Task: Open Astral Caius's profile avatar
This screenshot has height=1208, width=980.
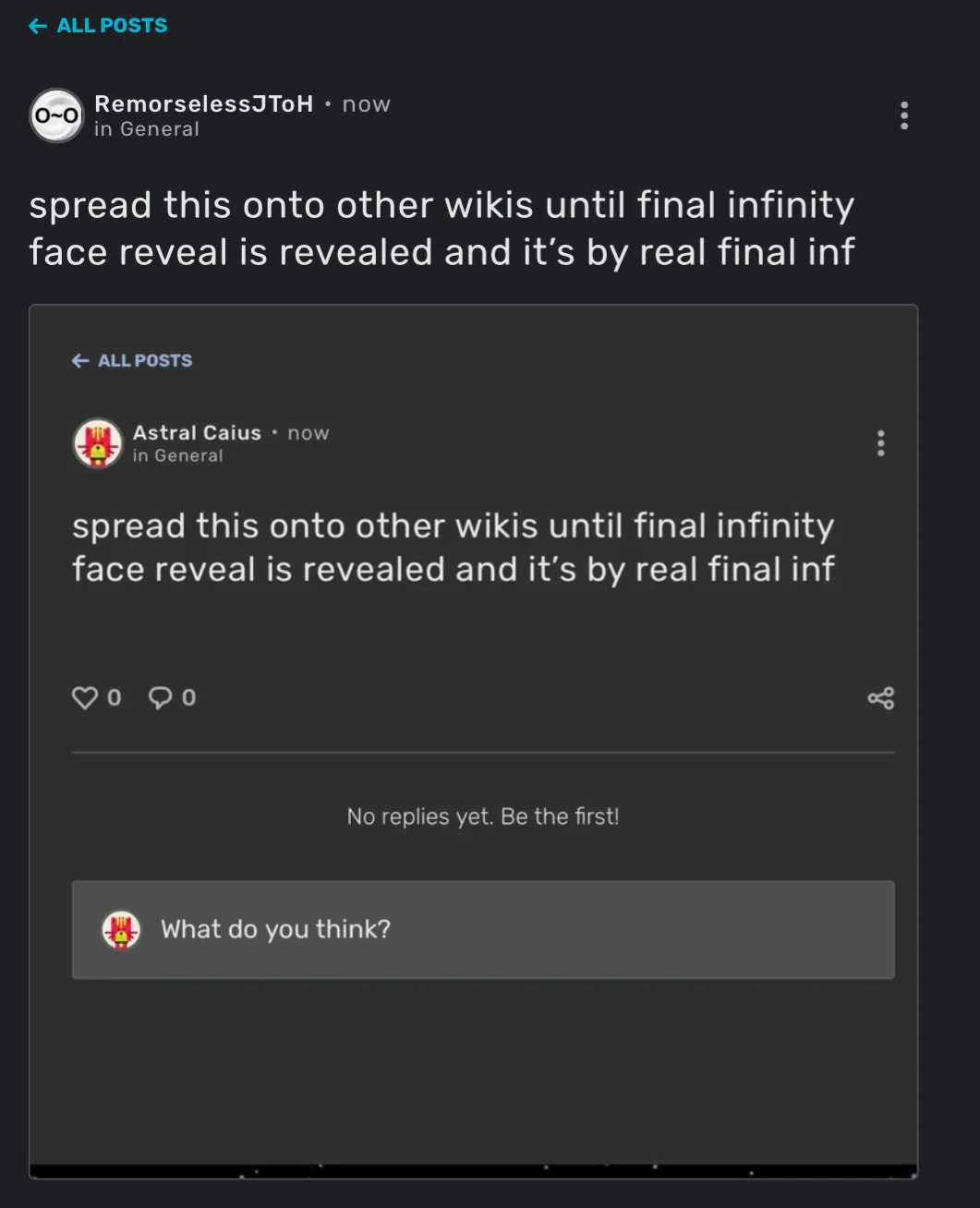Action: [97, 443]
